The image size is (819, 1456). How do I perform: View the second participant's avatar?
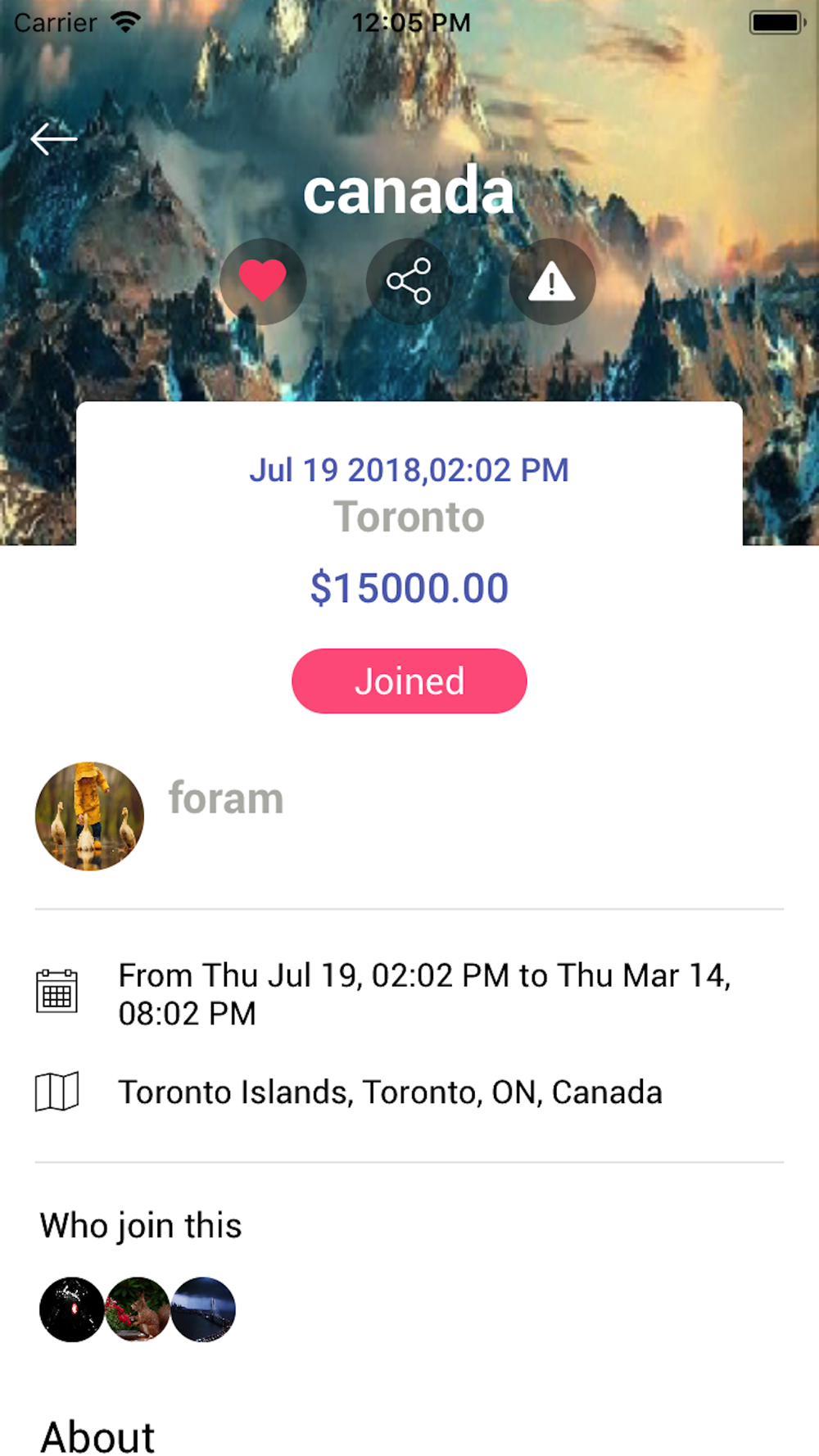pyautogui.click(x=138, y=1309)
